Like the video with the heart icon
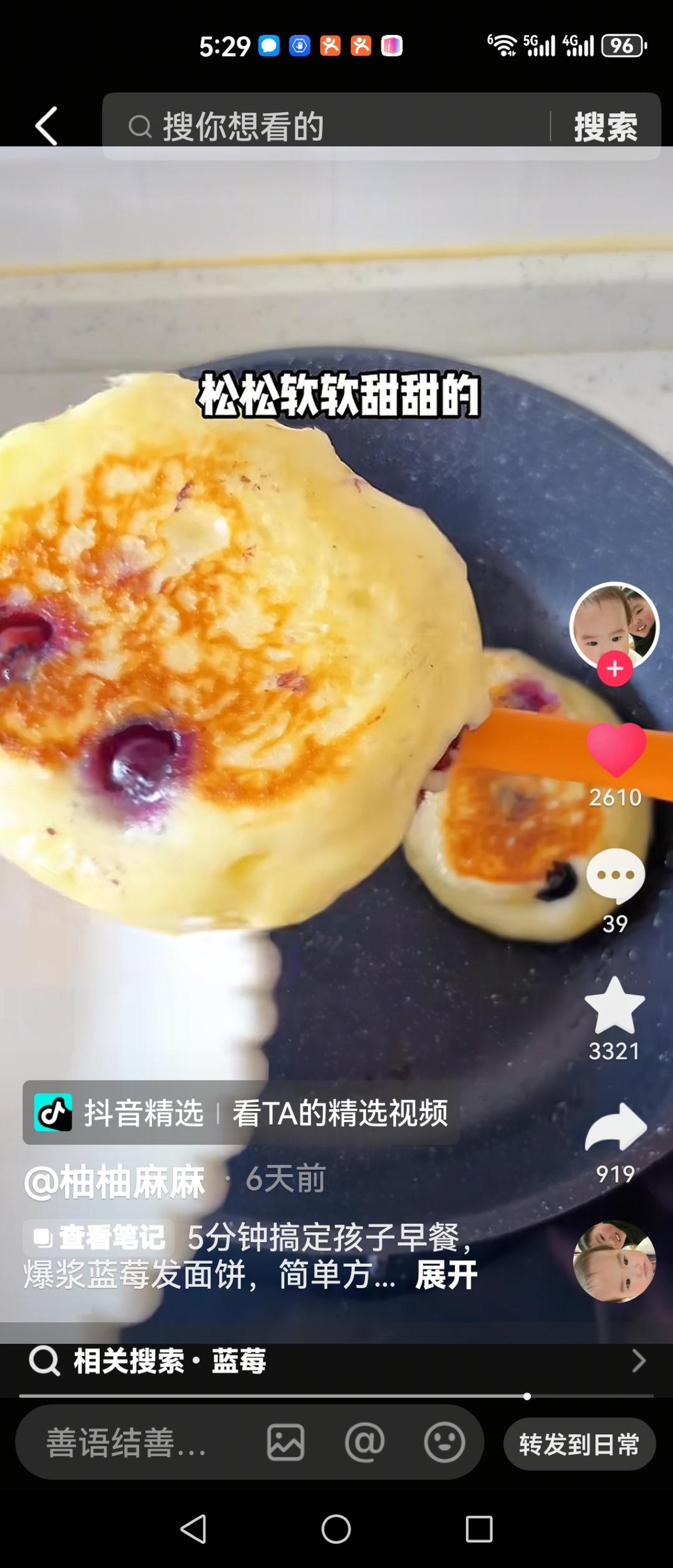The image size is (673, 1568). point(616,750)
